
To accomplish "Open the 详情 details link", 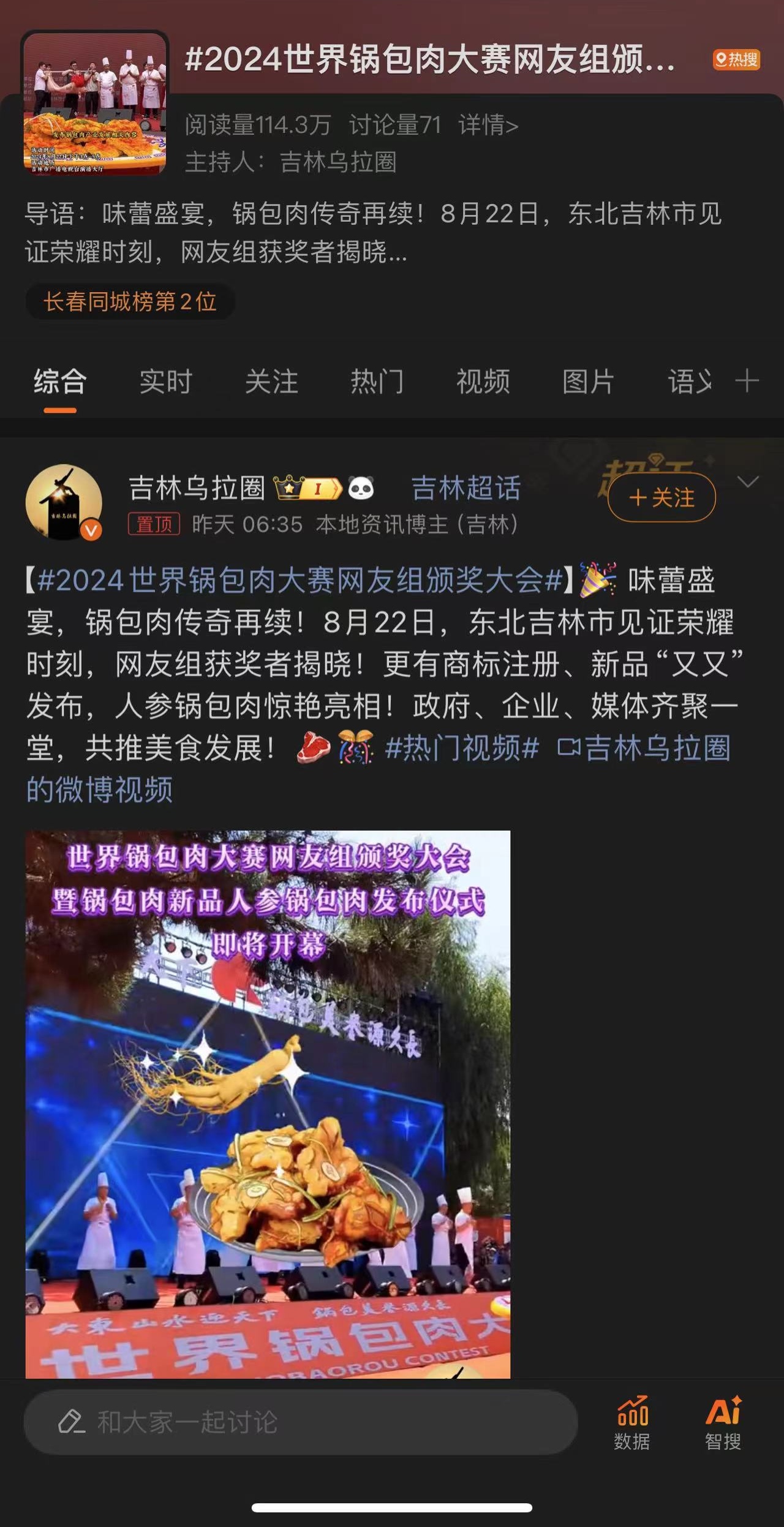I will pyautogui.click(x=488, y=125).
